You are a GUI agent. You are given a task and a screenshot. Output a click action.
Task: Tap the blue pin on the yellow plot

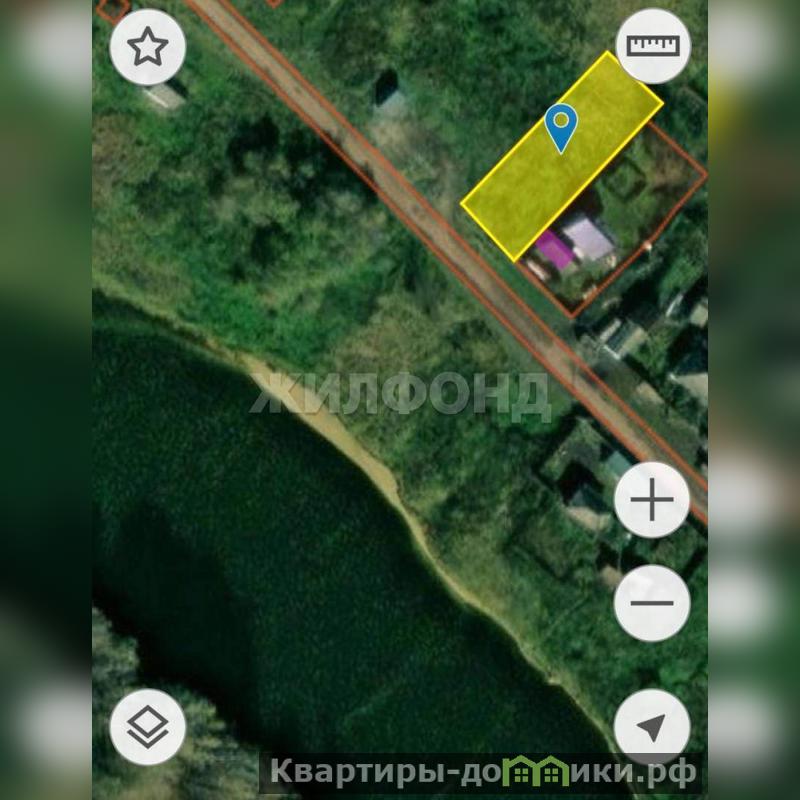563,127
